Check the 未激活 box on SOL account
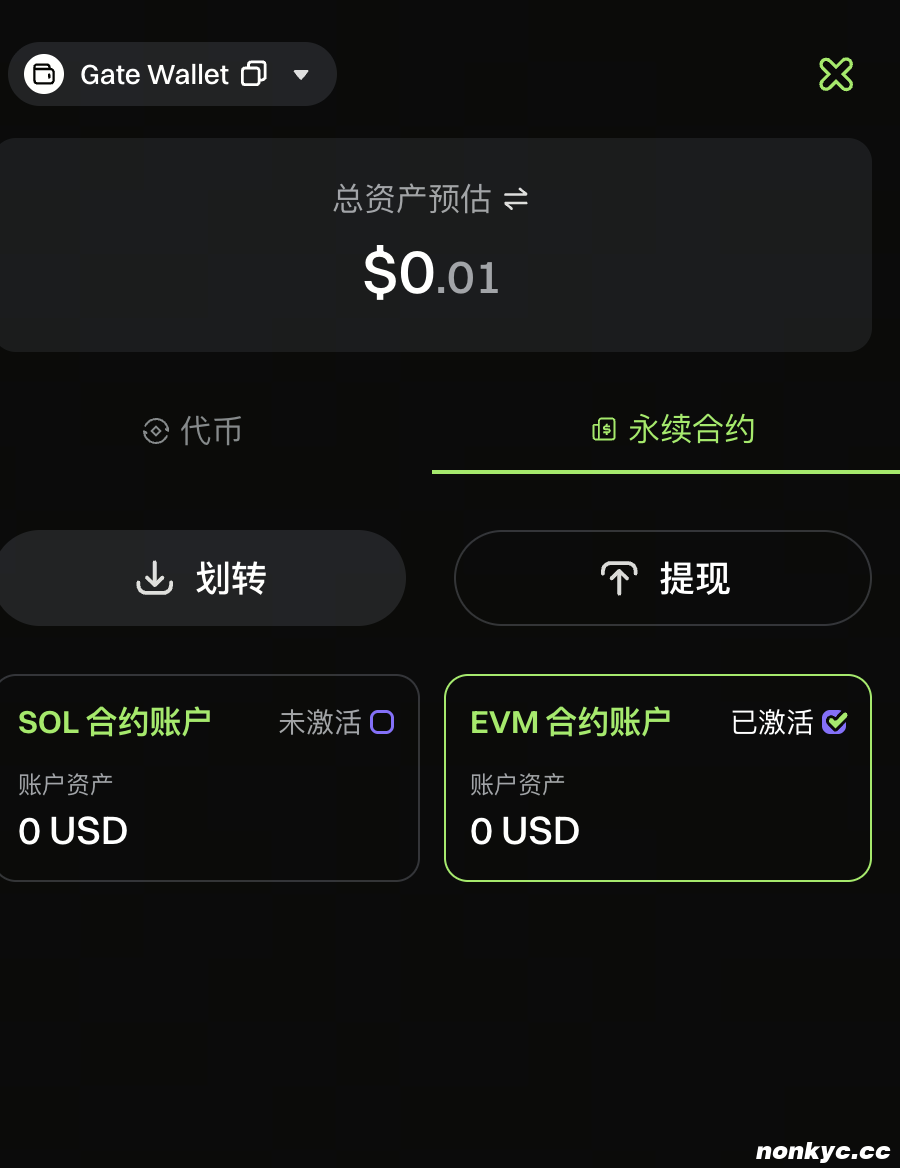 click(382, 722)
